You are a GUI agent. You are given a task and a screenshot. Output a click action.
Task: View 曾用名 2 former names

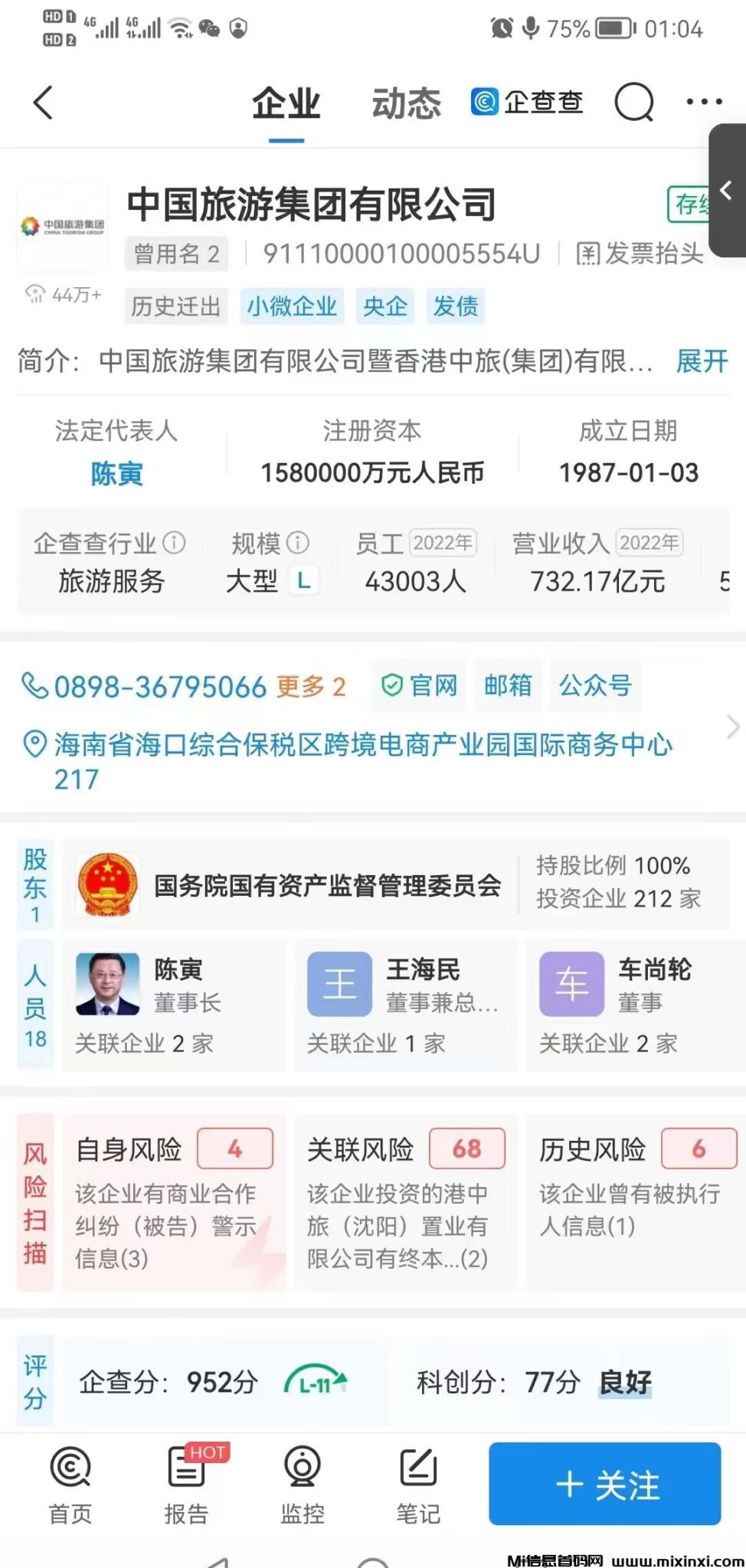click(177, 253)
